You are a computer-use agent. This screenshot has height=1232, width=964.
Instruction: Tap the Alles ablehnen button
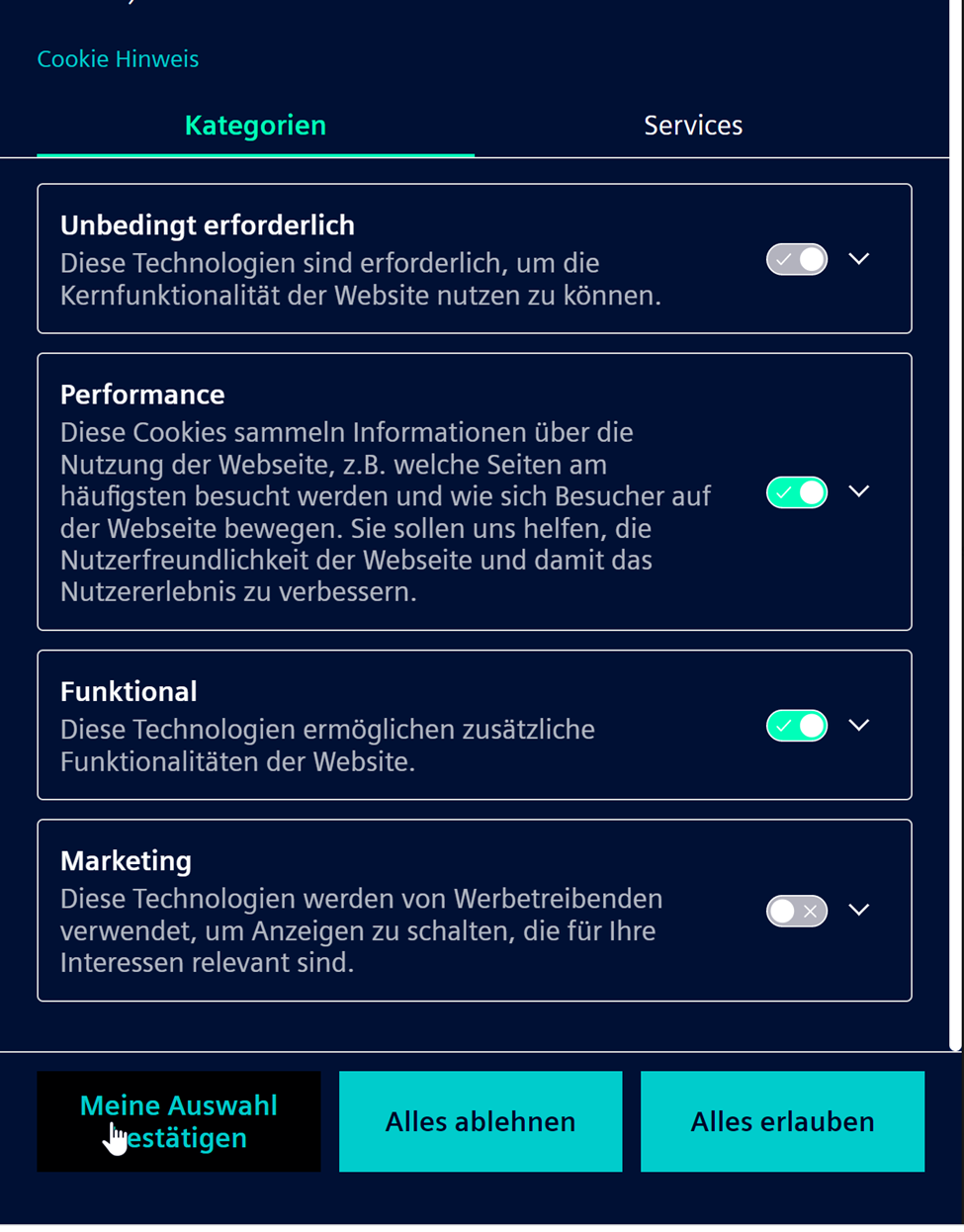point(481,1121)
